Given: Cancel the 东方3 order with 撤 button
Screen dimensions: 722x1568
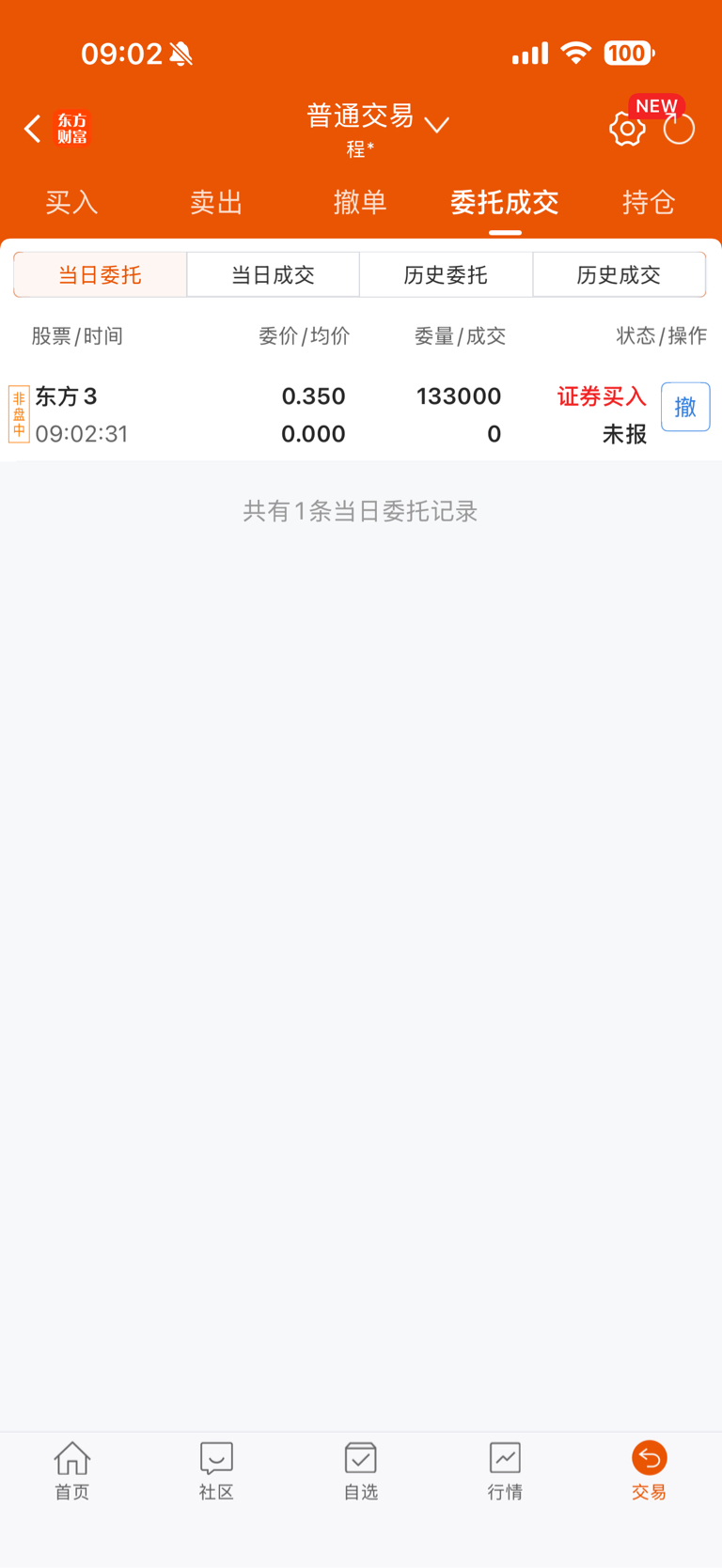Looking at the screenshot, I should point(685,407).
